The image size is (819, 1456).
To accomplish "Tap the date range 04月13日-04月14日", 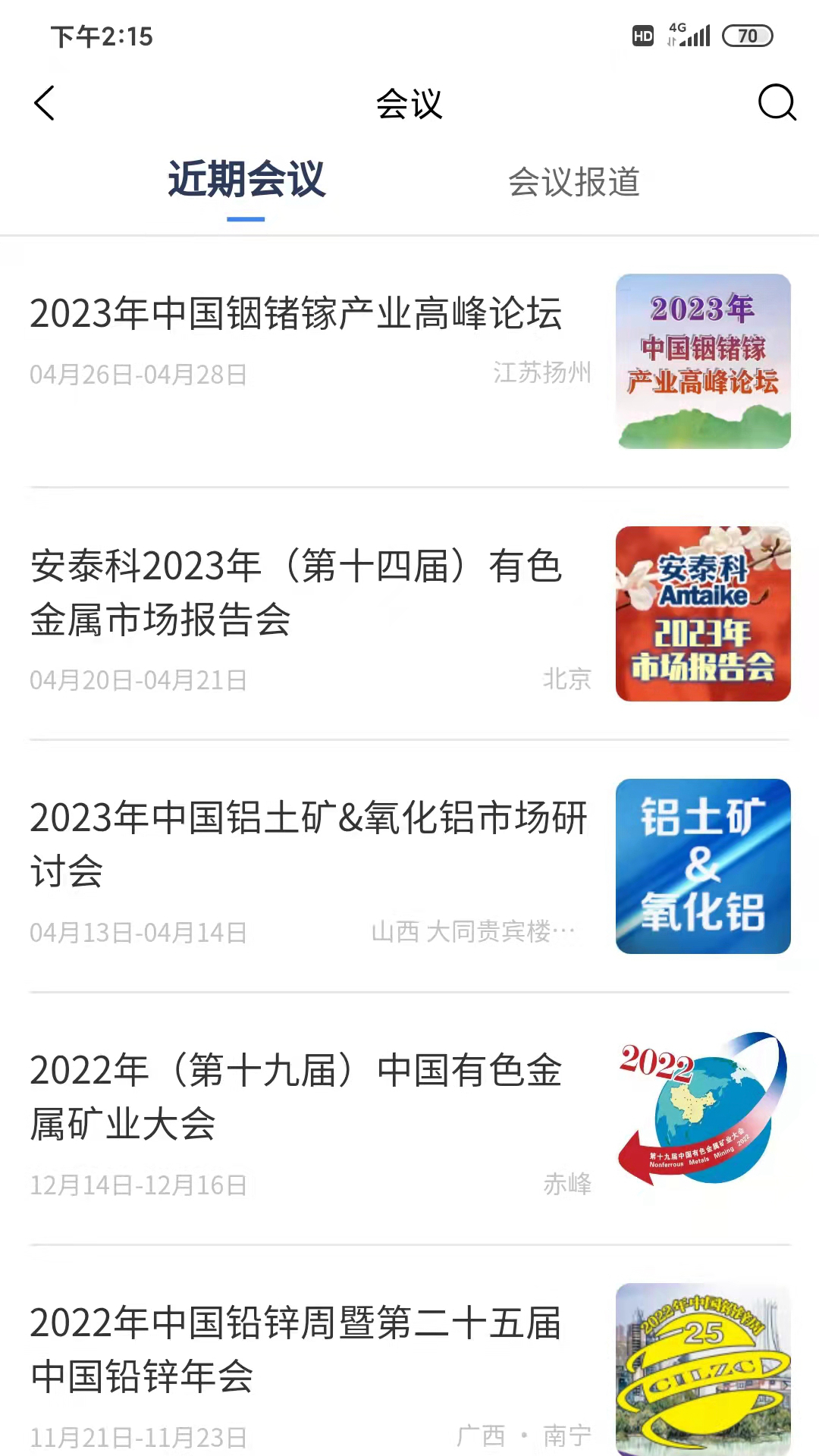I will click(140, 931).
